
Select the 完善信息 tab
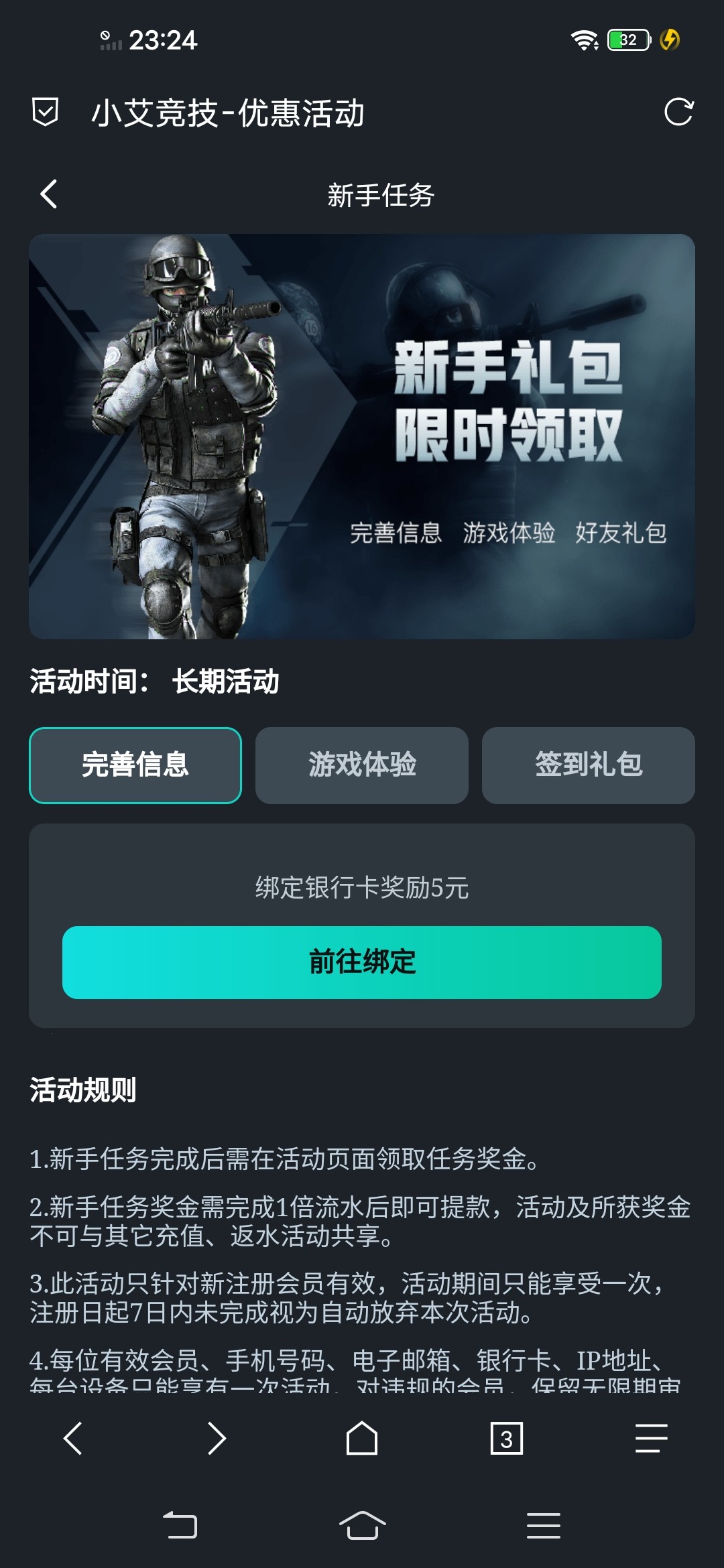(x=135, y=765)
